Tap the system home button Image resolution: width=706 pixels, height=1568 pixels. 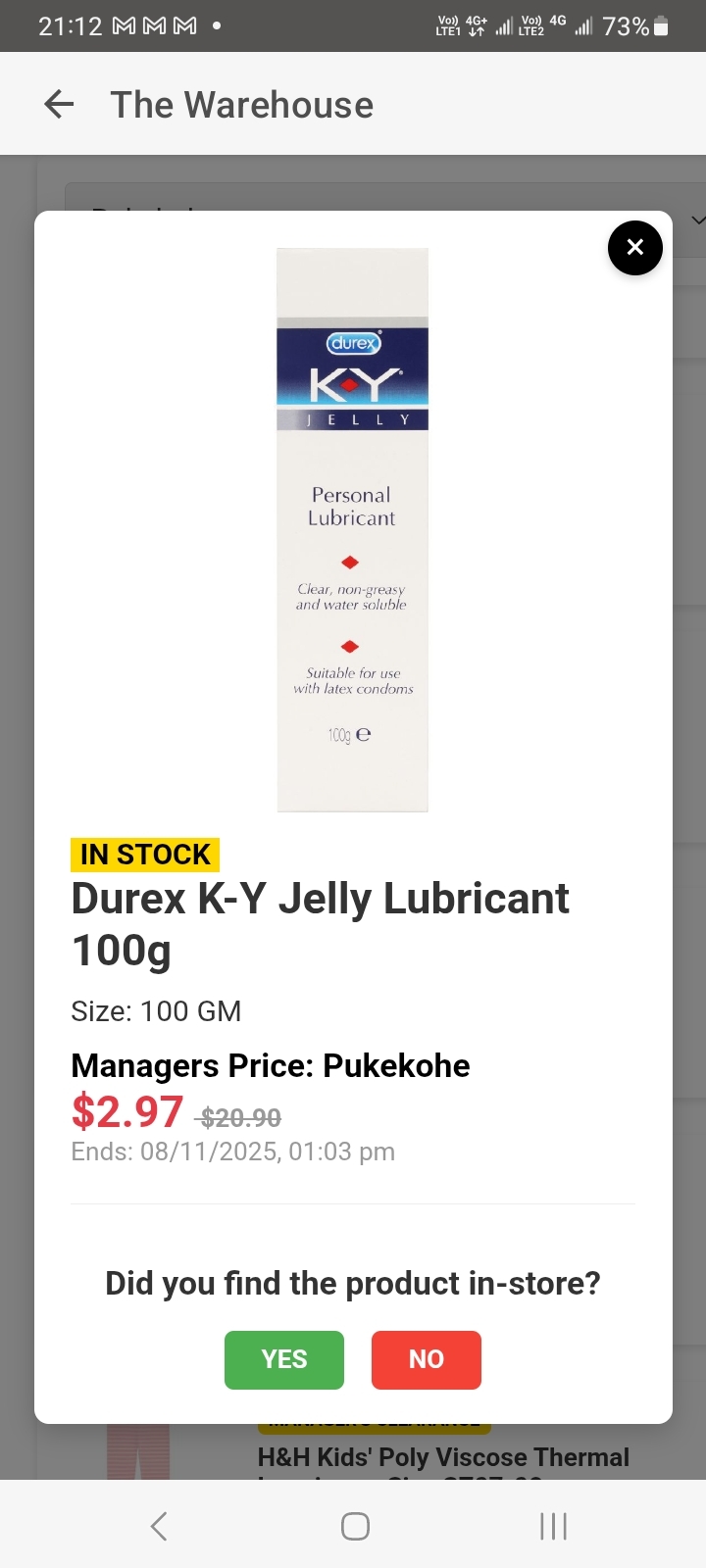[x=355, y=1526]
